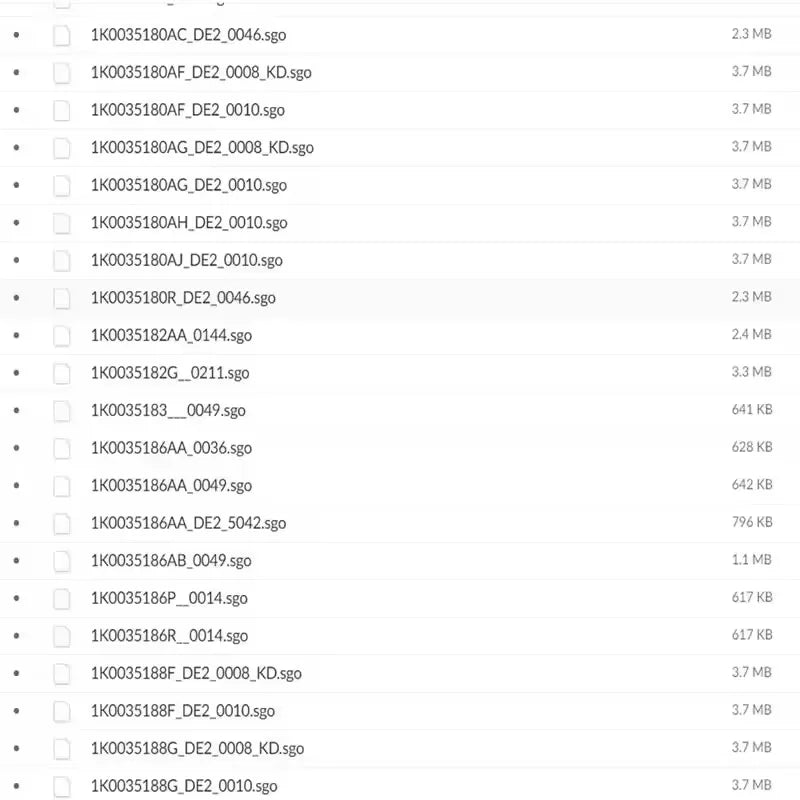Image resolution: width=800 pixels, height=800 pixels.
Task: Choose the 1K0035186AA_DE2_5042.sgo file
Action: (188, 523)
